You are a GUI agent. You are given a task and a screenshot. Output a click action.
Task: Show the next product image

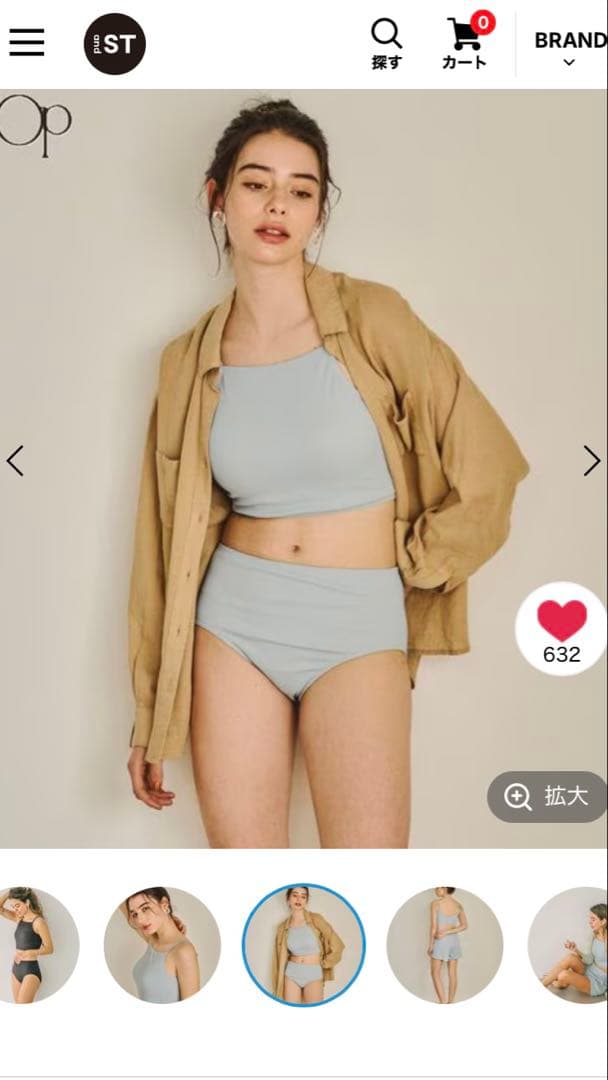click(x=591, y=460)
